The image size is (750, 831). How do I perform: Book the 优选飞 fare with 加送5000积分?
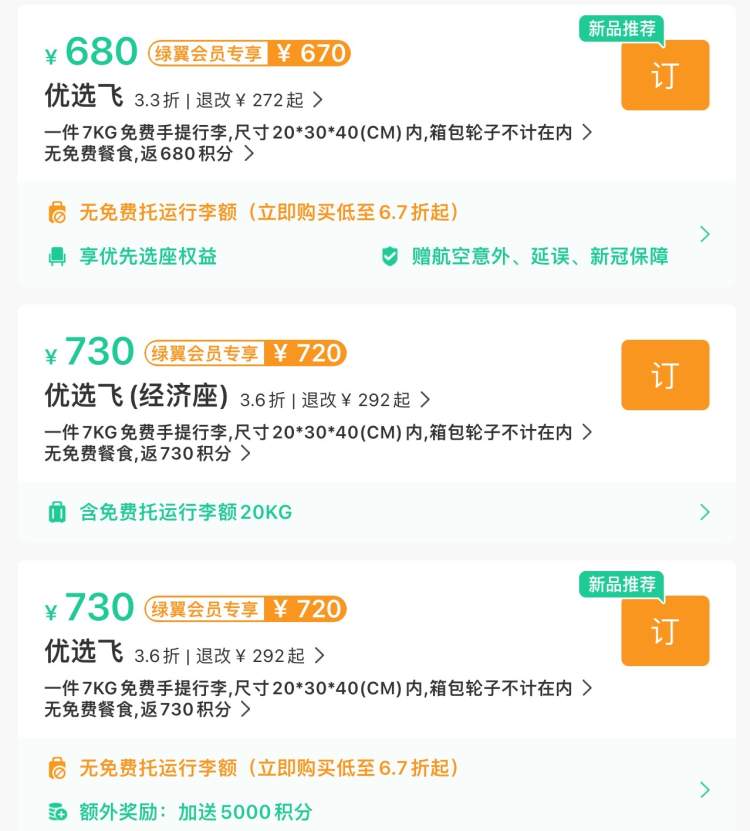click(x=665, y=631)
